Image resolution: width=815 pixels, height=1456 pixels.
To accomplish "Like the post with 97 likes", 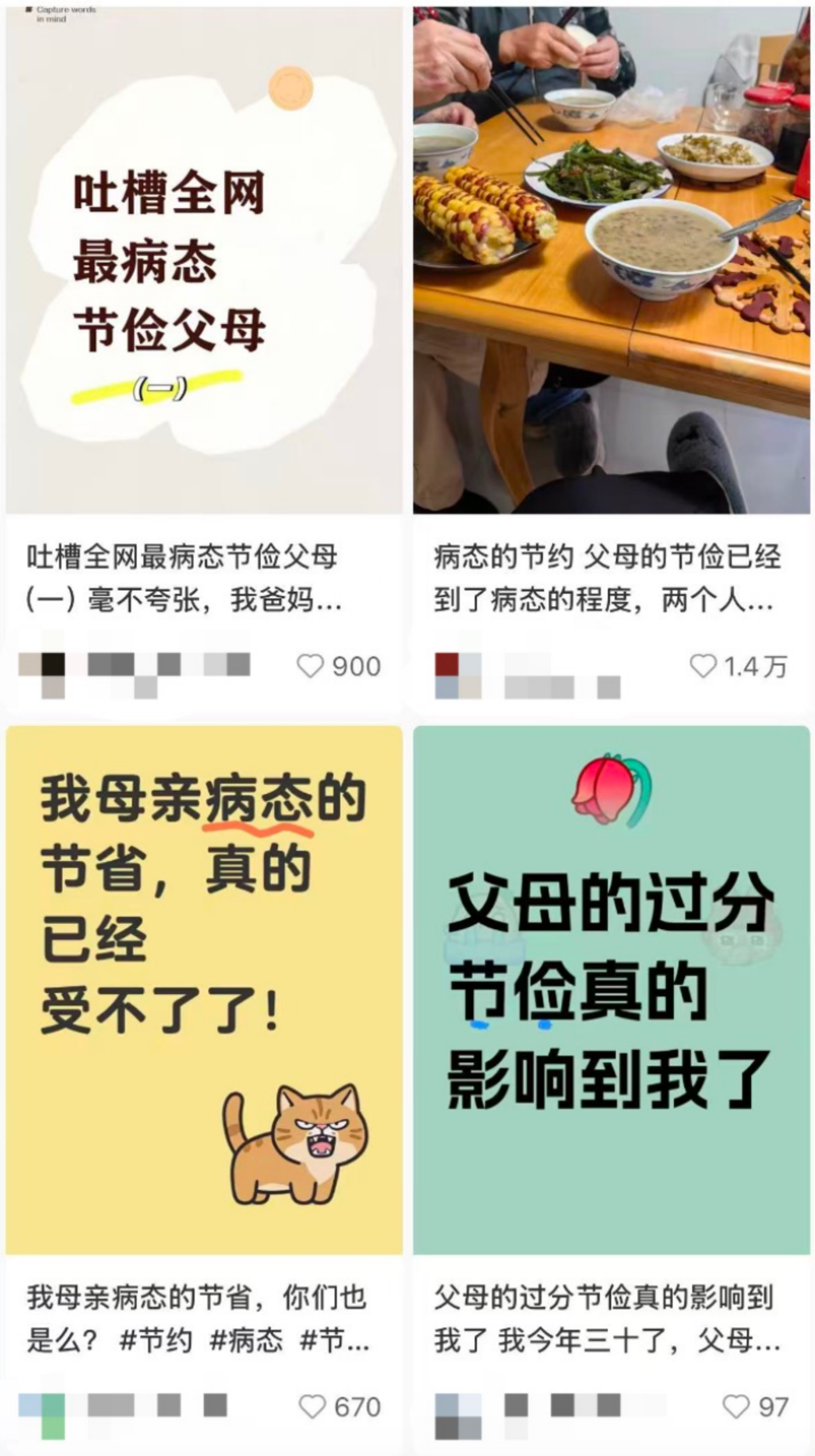I will [736, 1407].
